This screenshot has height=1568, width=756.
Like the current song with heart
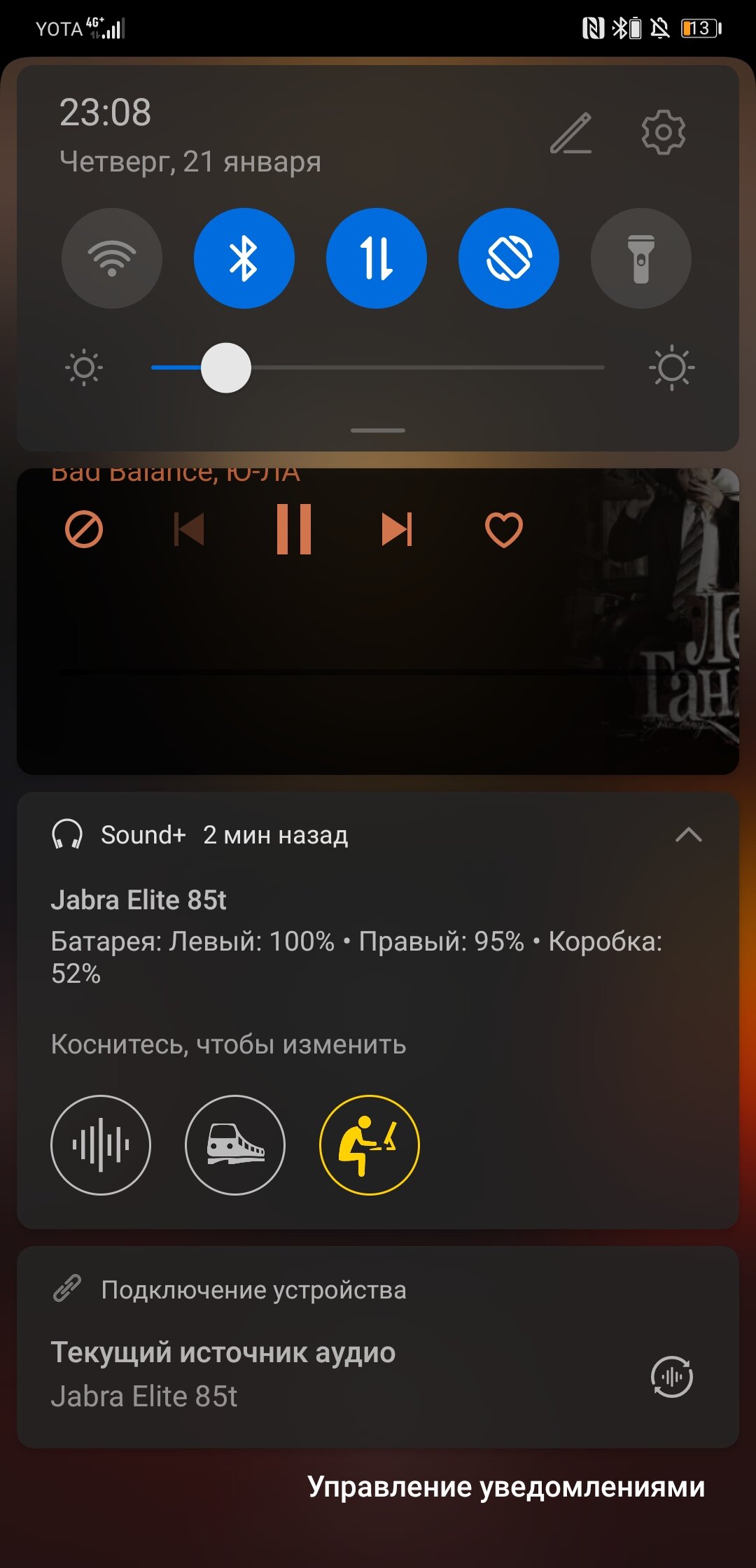coord(504,530)
